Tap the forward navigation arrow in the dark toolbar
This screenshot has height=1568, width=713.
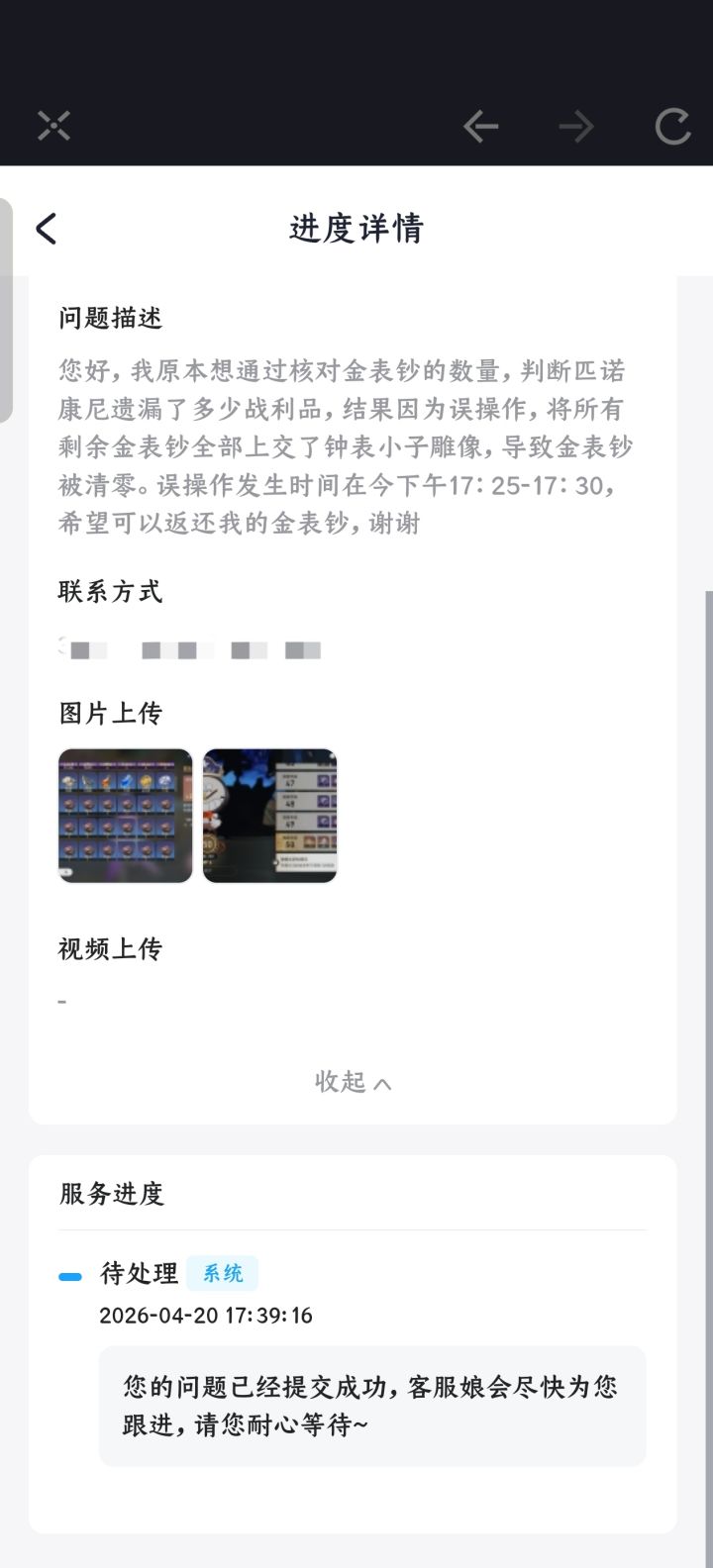[575, 125]
